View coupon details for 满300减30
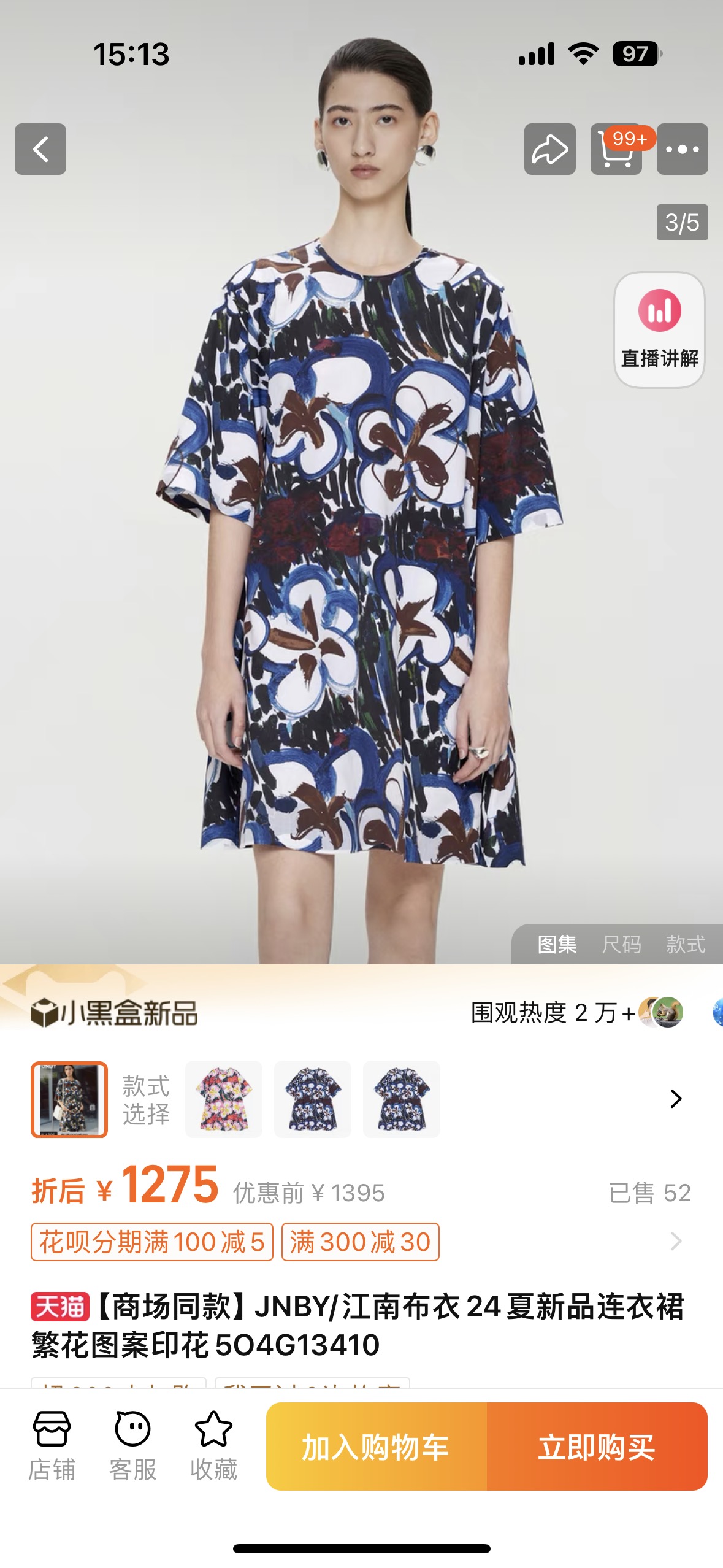723x1568 pixels. pos(360,1242)
